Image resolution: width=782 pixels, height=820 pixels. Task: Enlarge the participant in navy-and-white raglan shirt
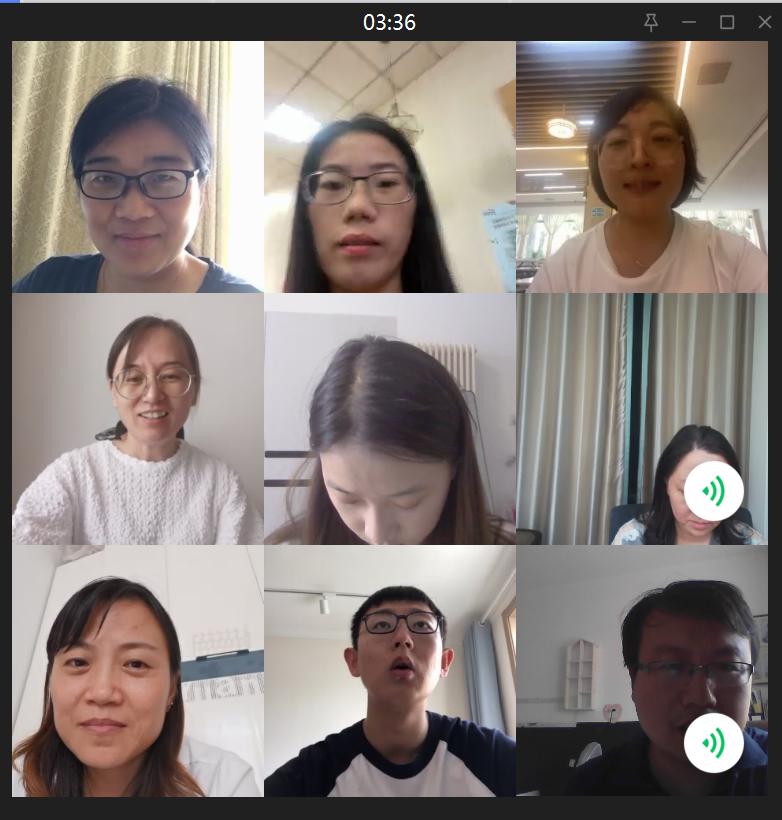click(389, 671)
